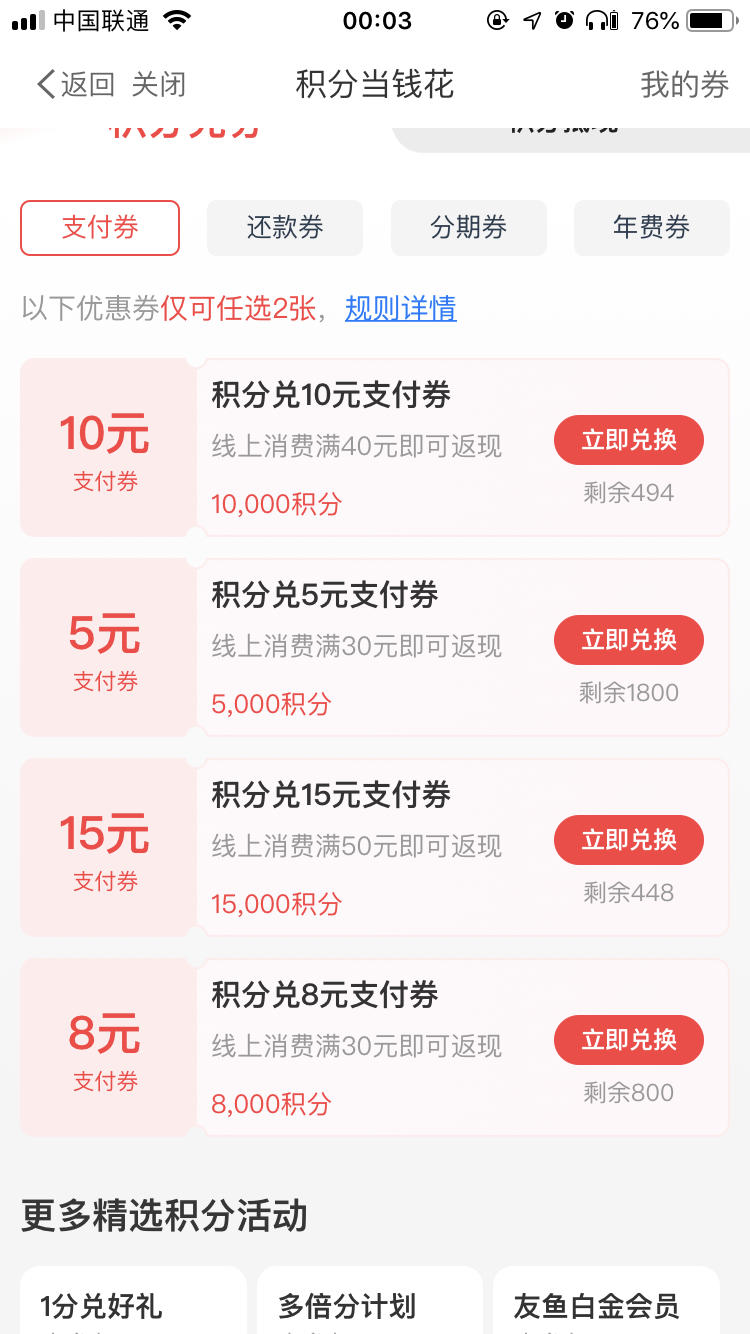Redeem the 5元支付券 with 立即兑换
750x1334 pixels.
tap(629, 640)
